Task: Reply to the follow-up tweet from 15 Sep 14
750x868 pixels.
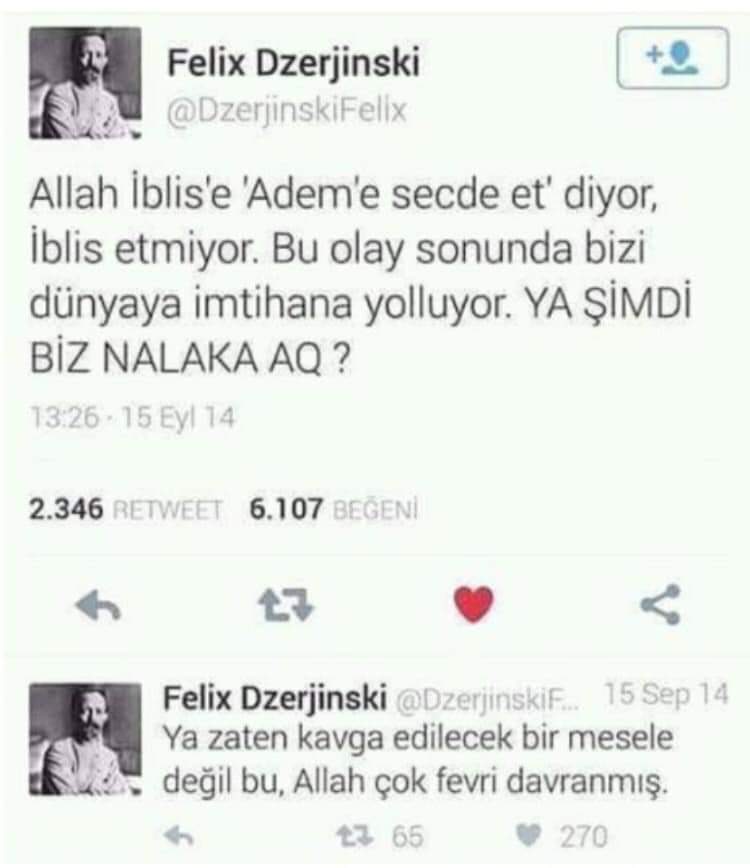Action: click(178, 834)
